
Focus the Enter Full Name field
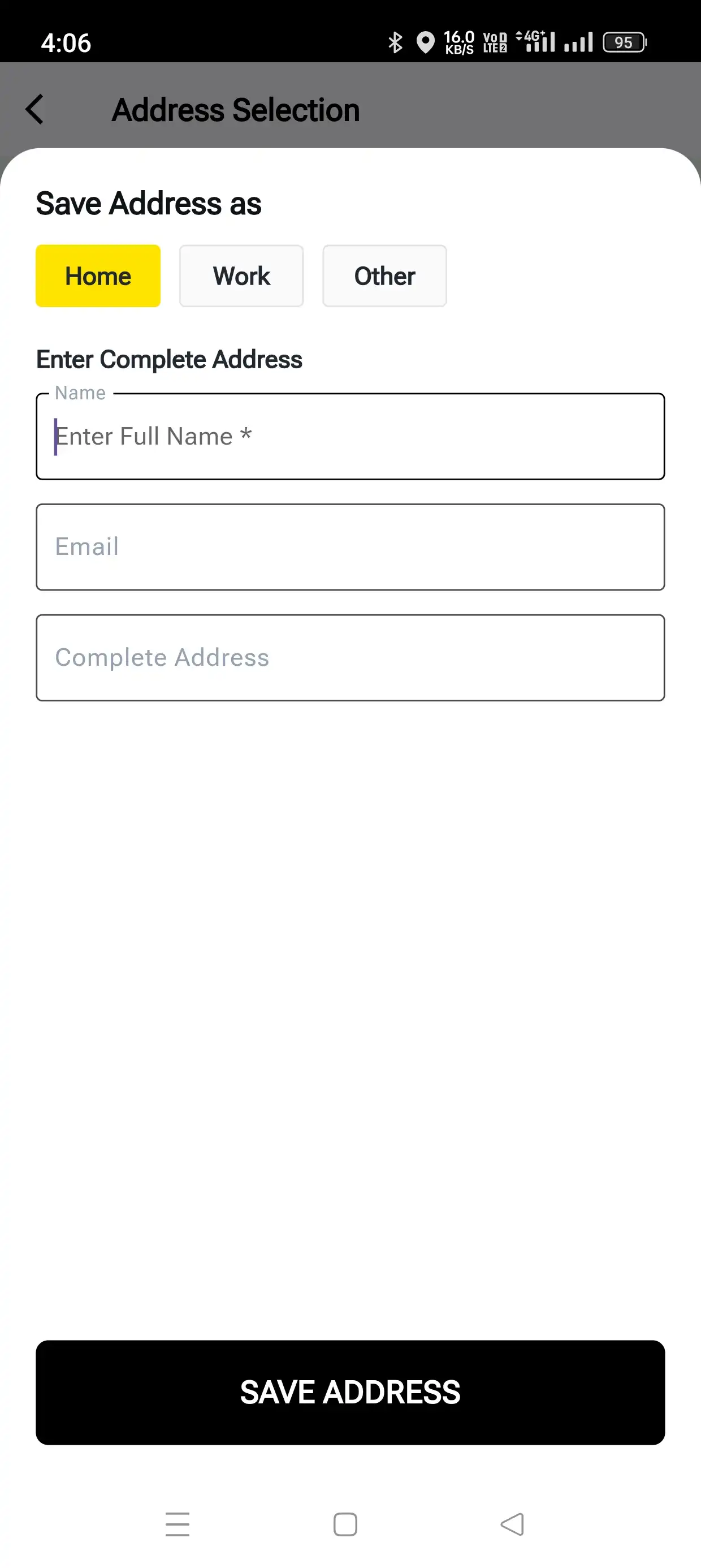tap(350, 437)
